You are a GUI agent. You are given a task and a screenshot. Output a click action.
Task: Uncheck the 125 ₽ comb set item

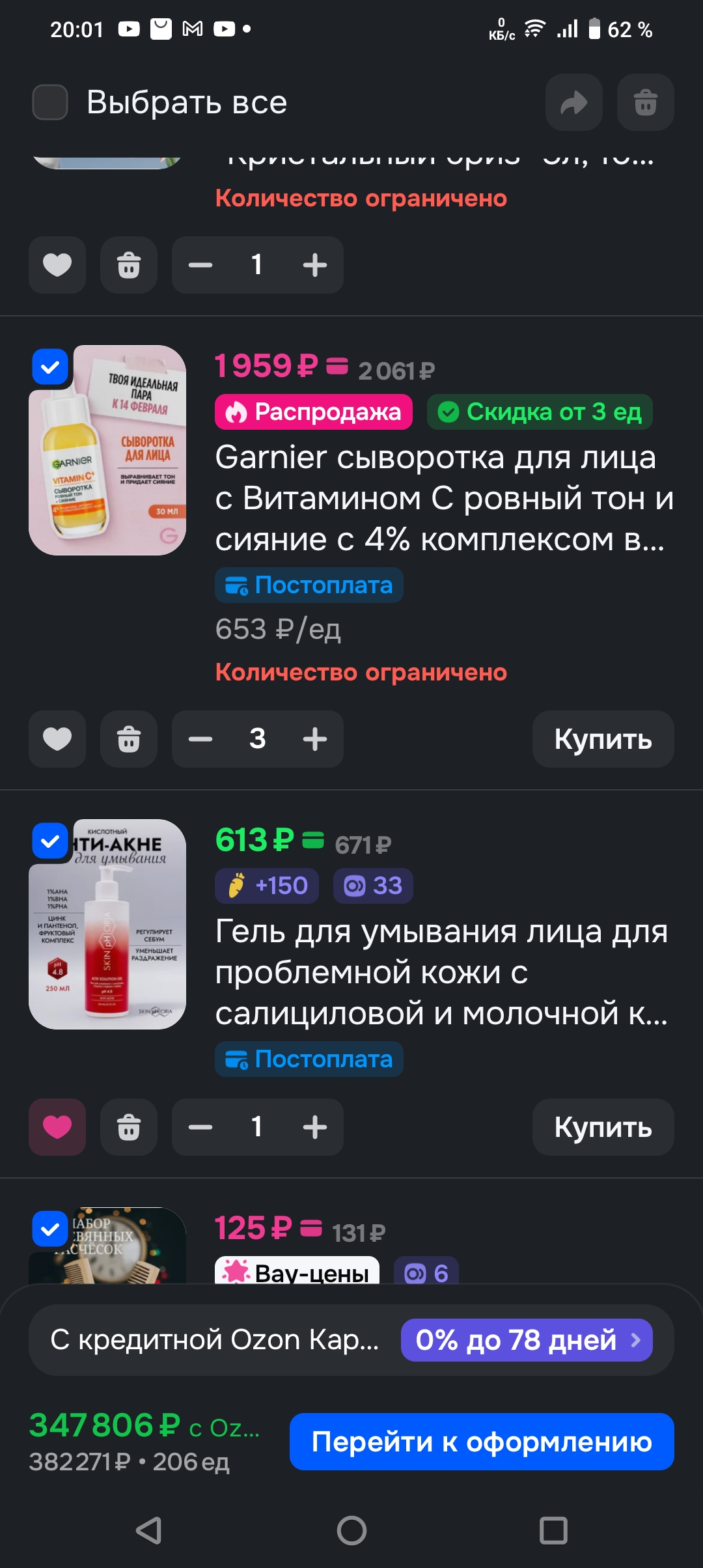(x=50, y=1229)
